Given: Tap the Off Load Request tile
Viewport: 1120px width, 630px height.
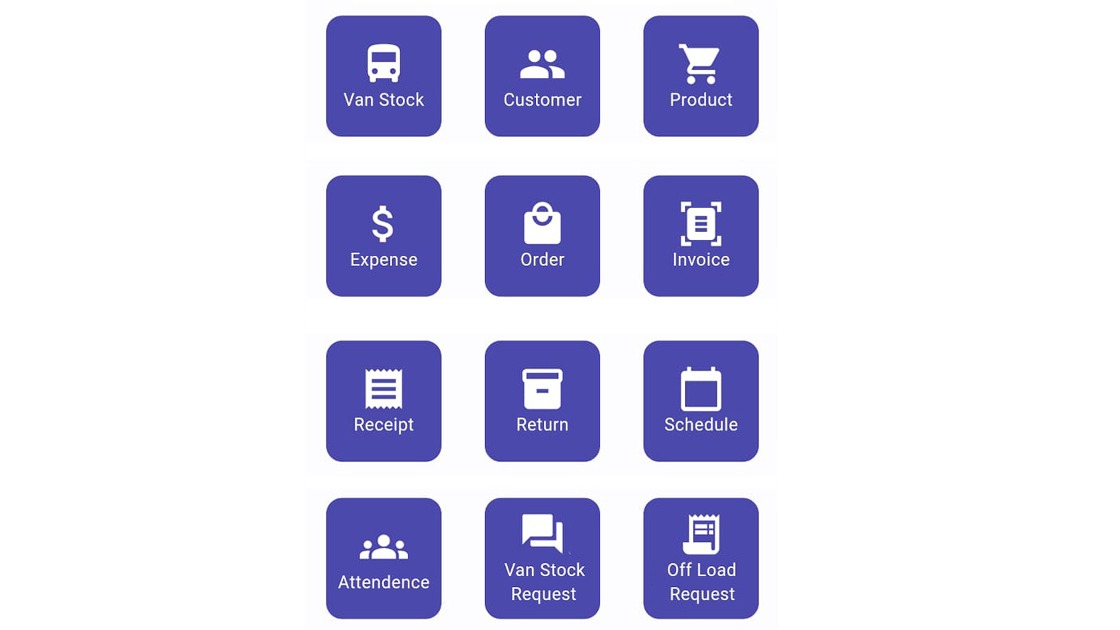Looking at the screenshot, I should click(700, 558).
